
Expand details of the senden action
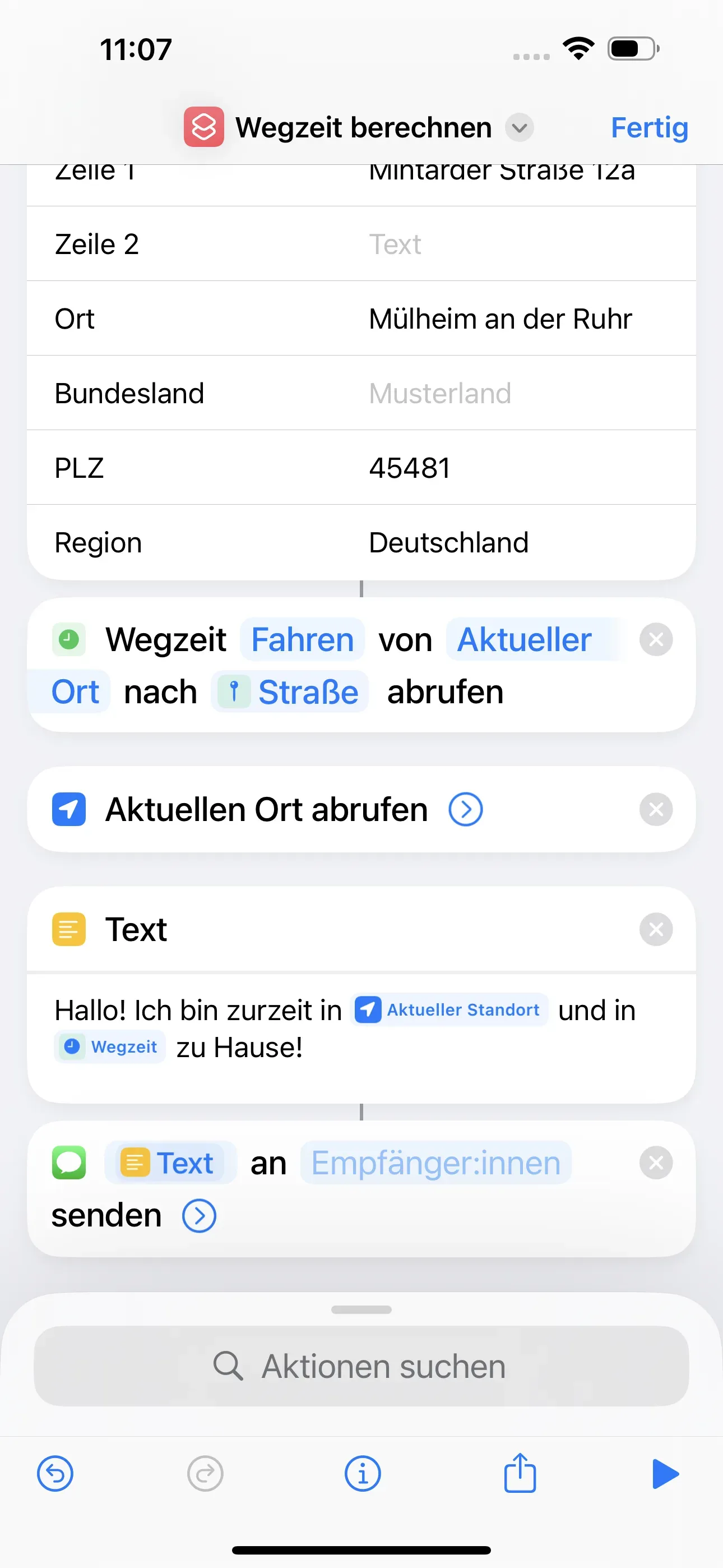(x=199, y=1215)
